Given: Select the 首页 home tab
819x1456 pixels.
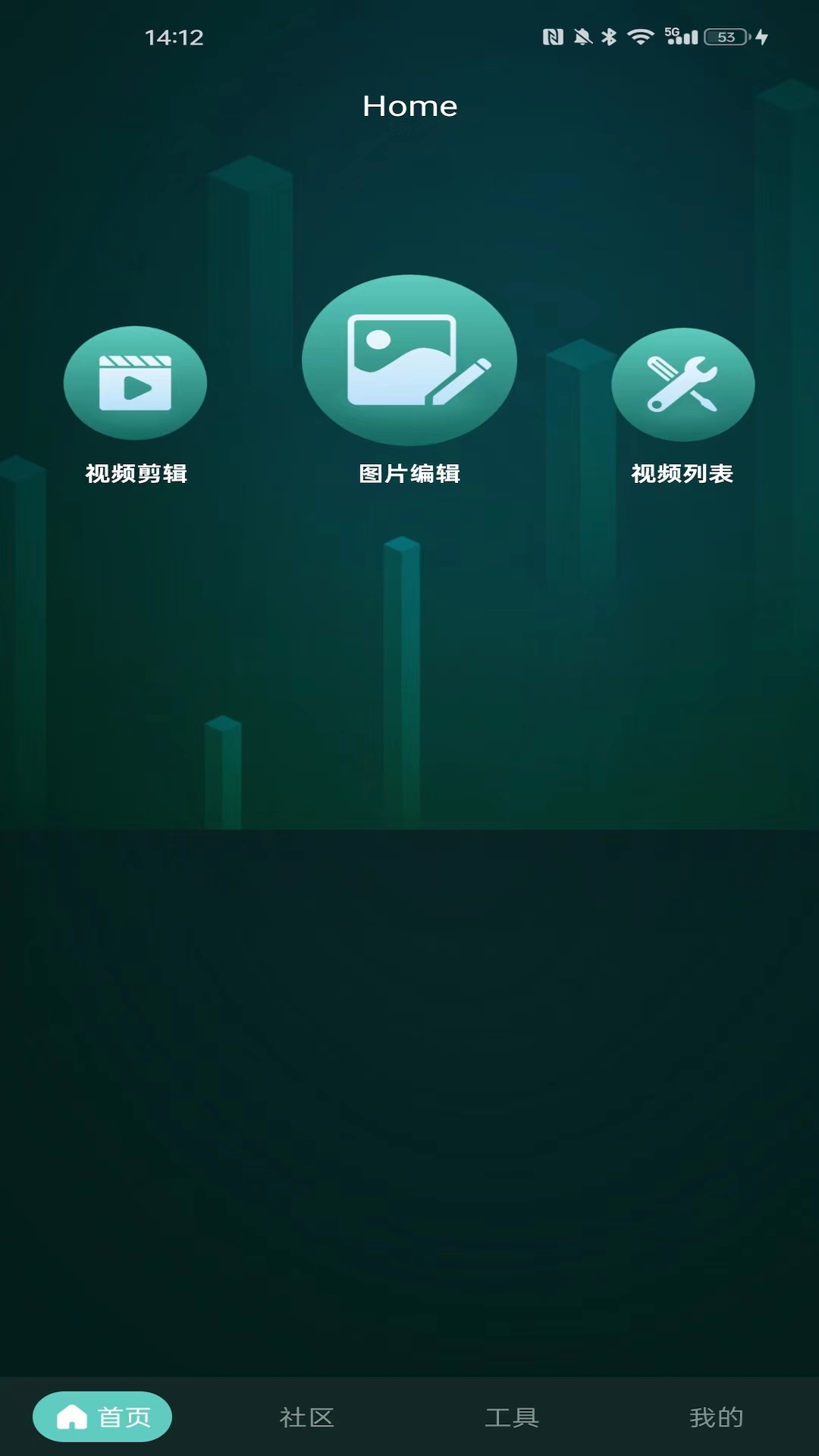Looking at the screenshot, I should point(102,1417).
